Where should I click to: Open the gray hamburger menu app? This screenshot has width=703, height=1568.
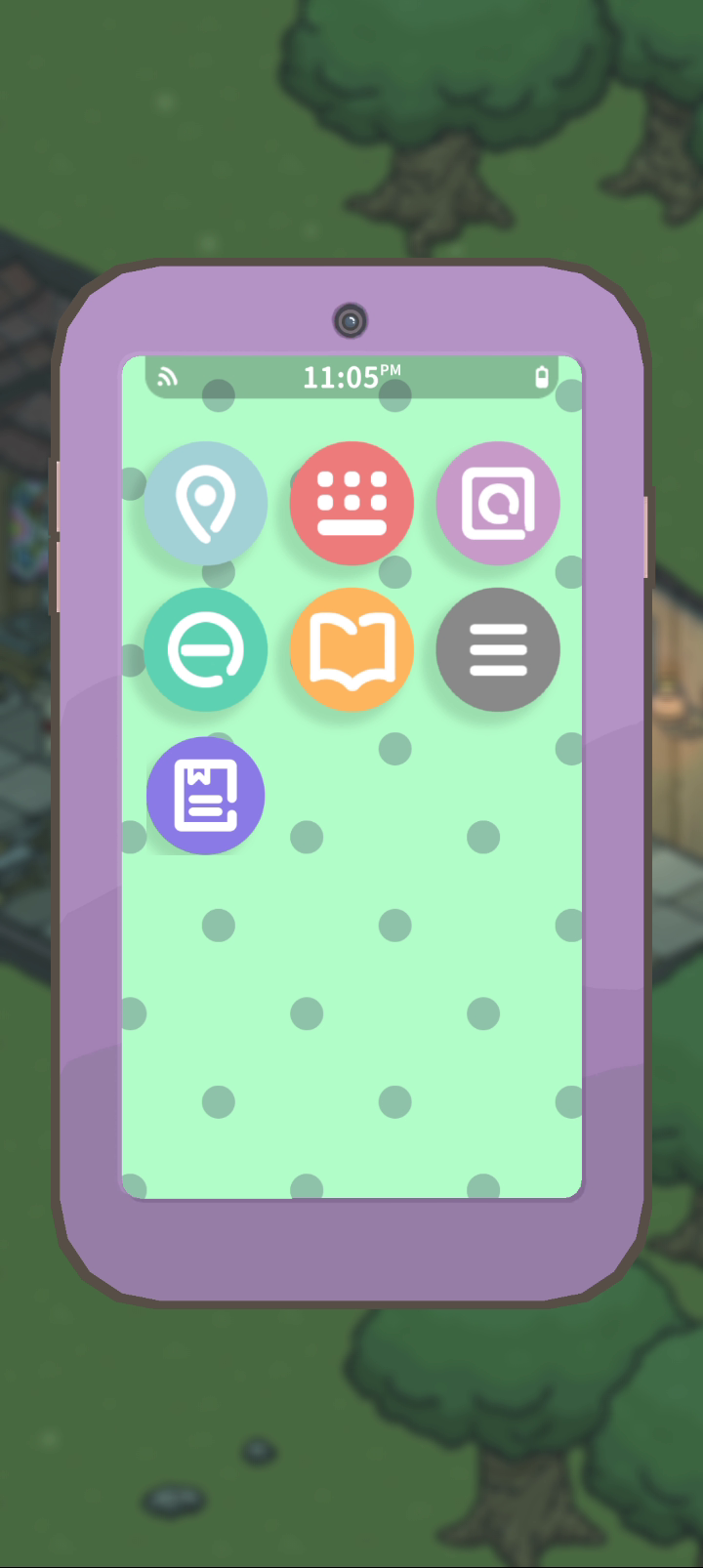point(498,649)
